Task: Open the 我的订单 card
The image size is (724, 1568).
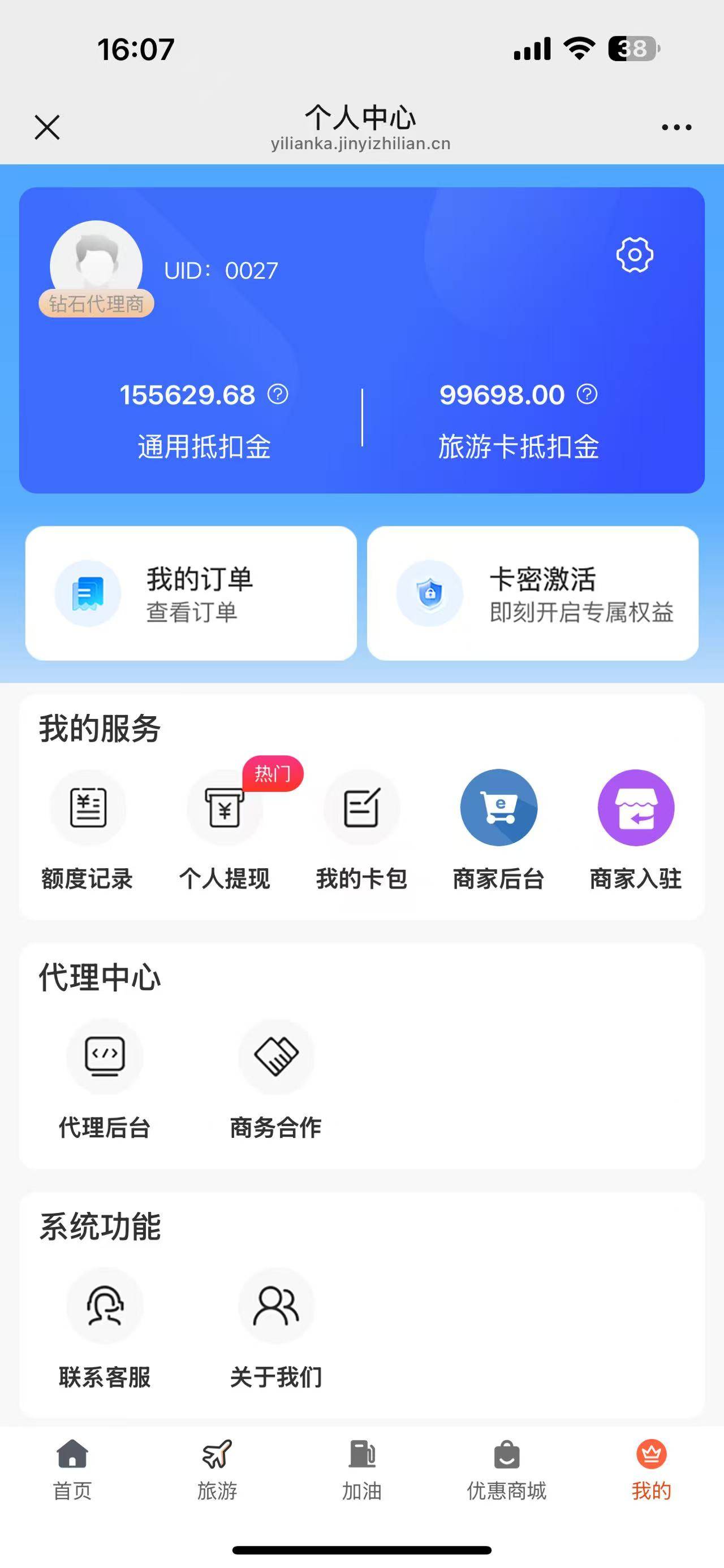Action: coord(191,594)
